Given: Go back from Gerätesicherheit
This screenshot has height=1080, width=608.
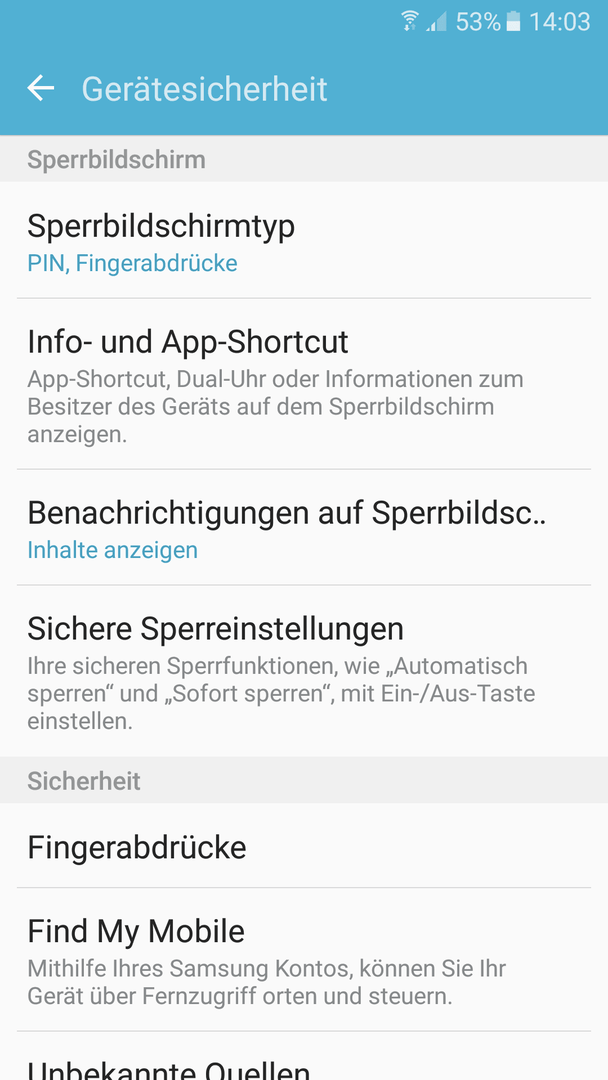Looking at the screenshot, I should [x=41, y=88].
